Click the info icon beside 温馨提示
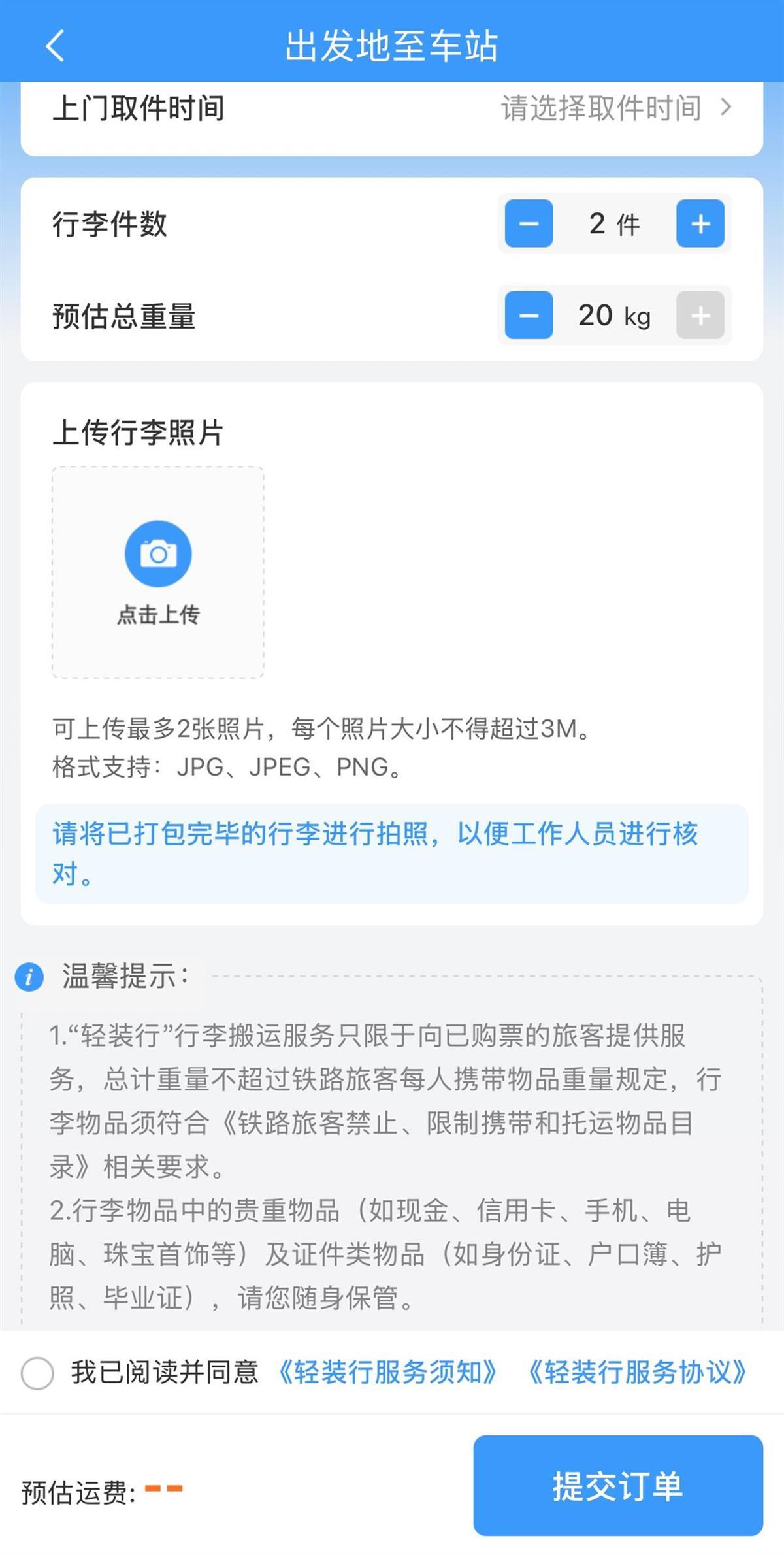The image size is (784, 1555). tap(29, 975)
